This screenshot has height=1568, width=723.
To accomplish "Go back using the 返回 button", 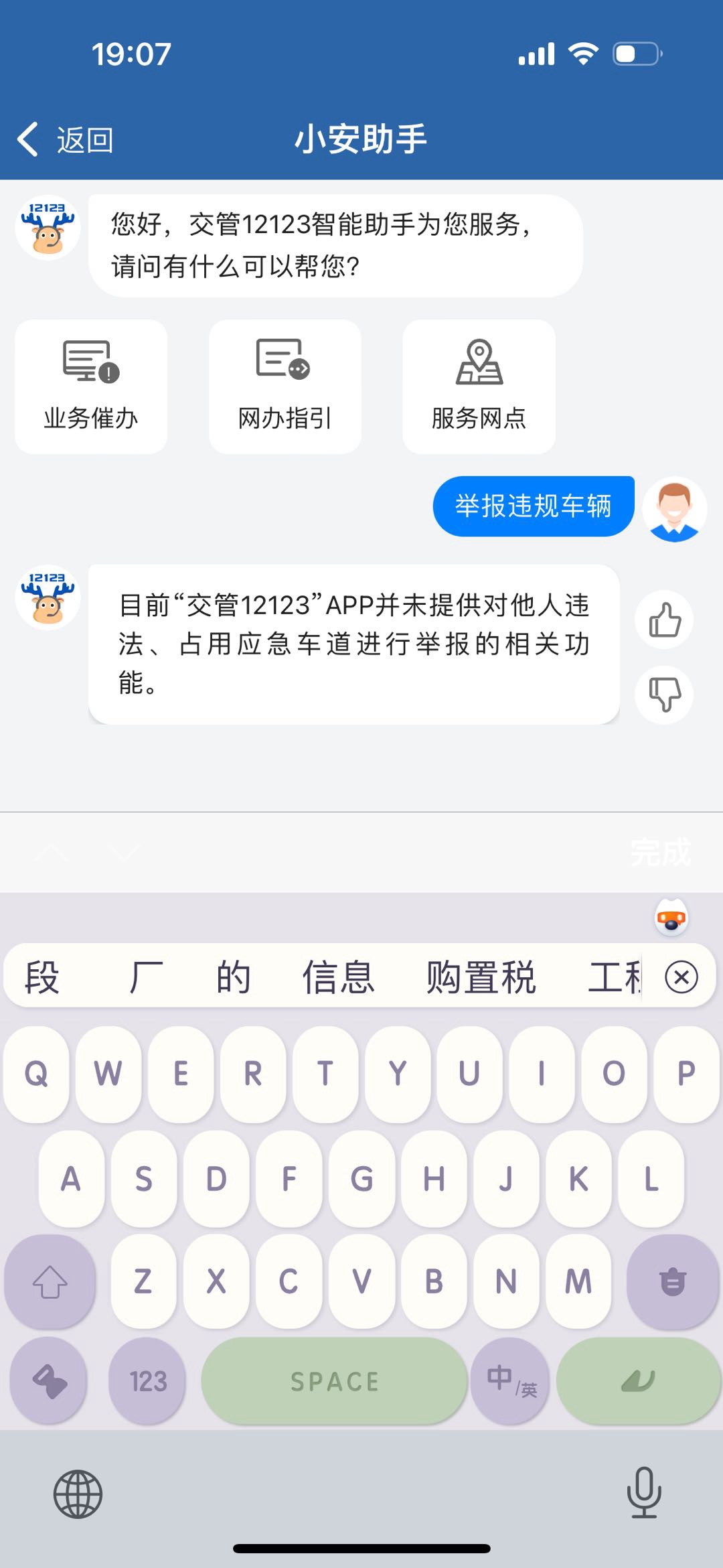I will click(x=66, y=140).
